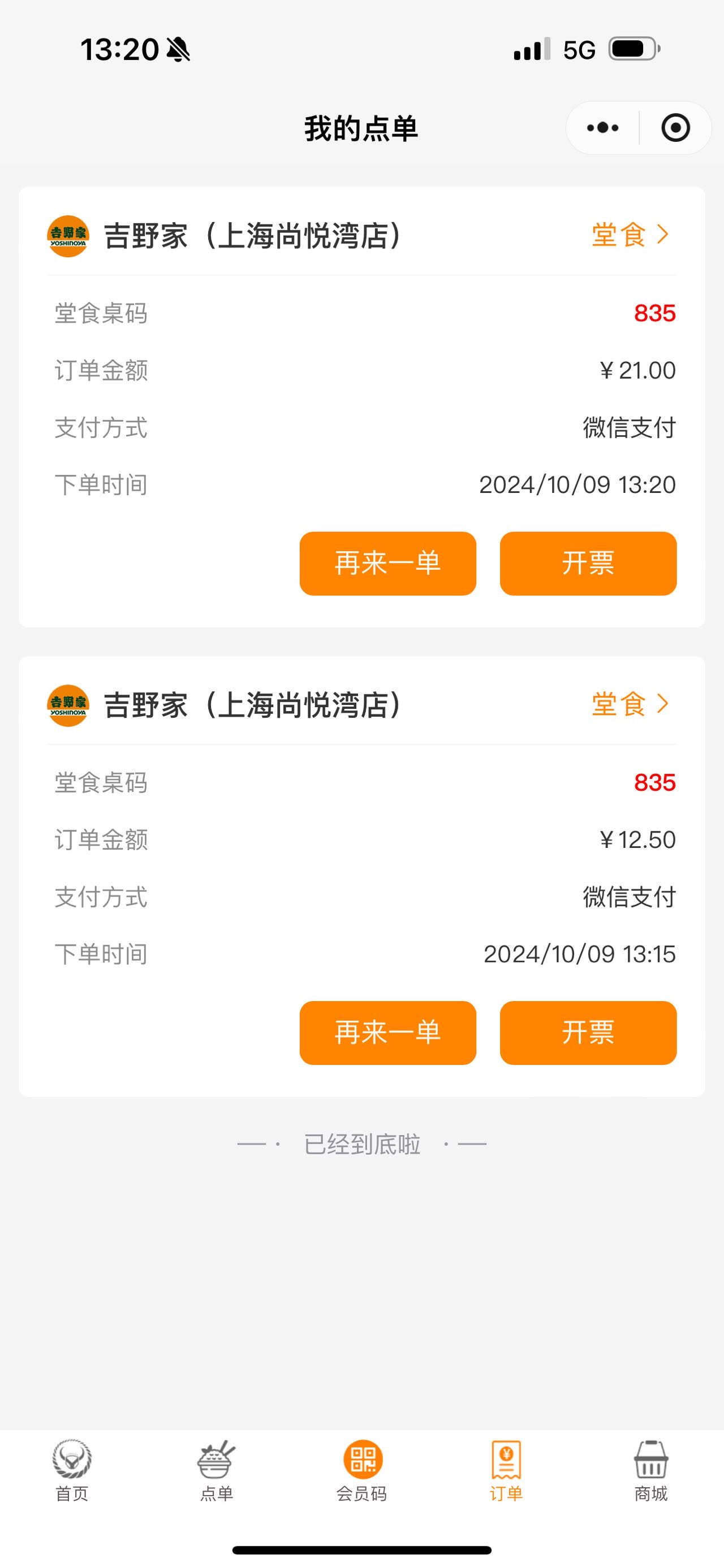Open the mini program three-dot menu

coord(602,128)
